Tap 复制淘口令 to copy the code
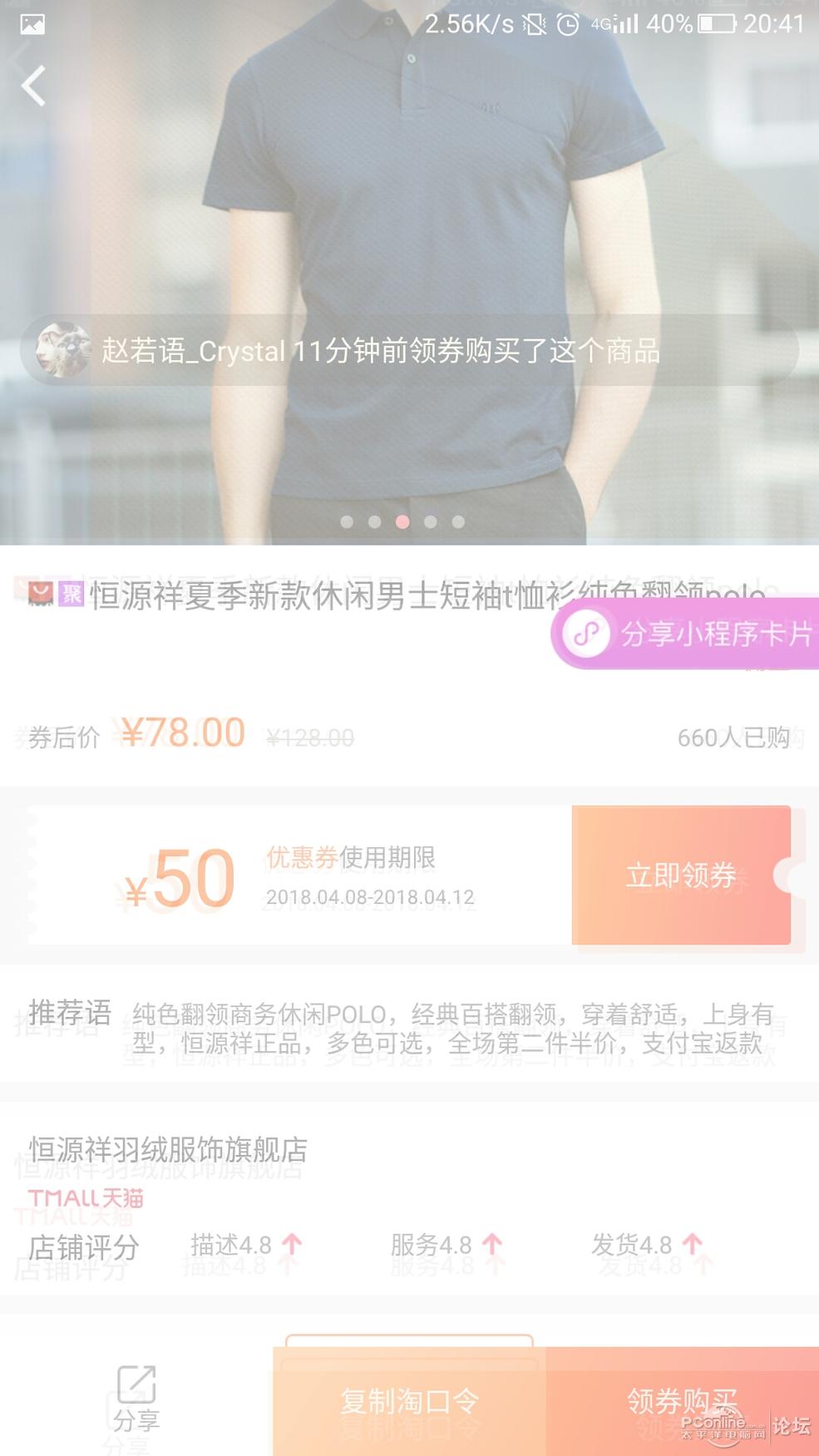Screen dimensions: 819x1456 [x=409, y=1402]
